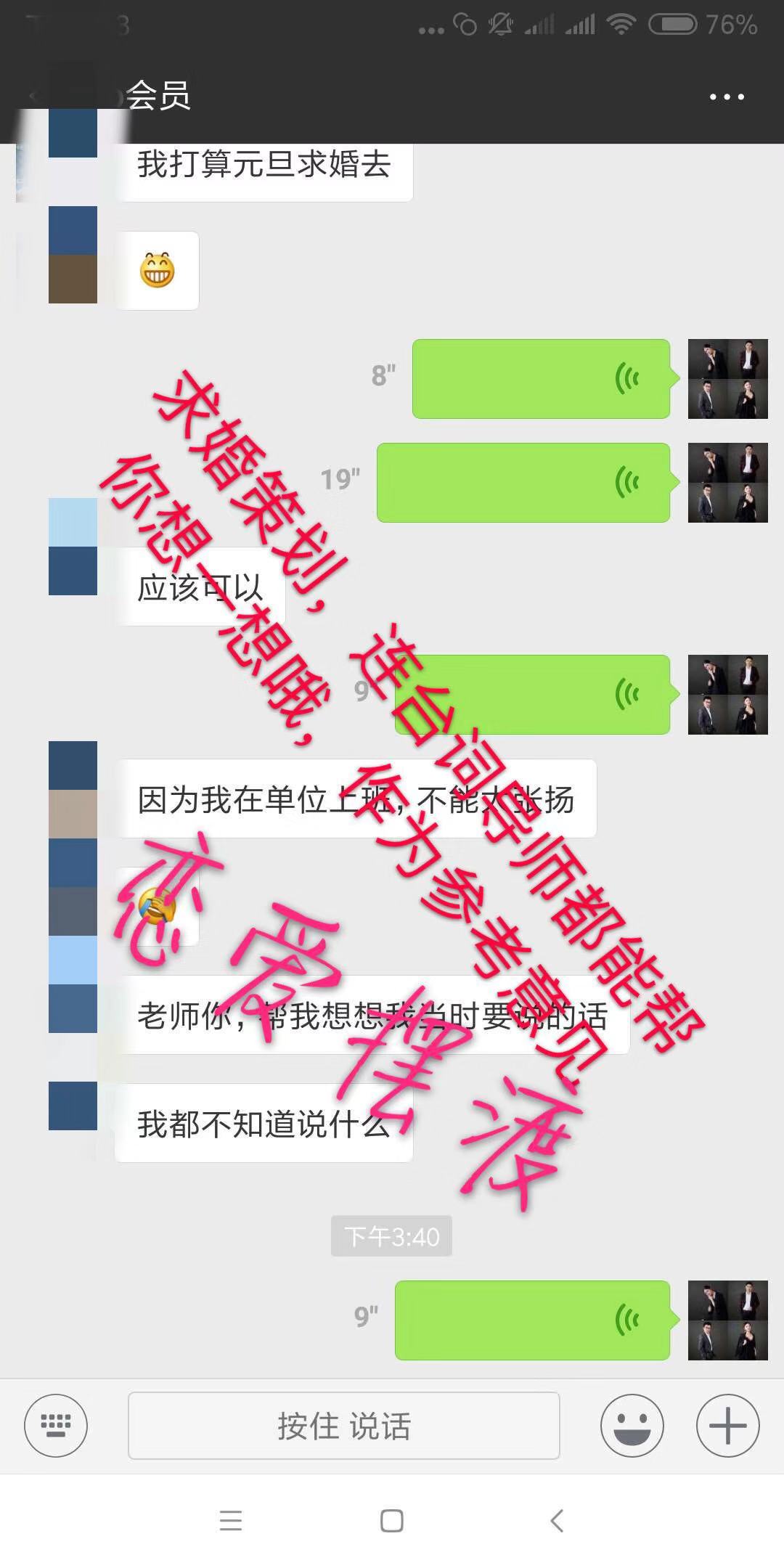Open the chat overflow menu
Viewport: 784px width, 1568px height.
tap(727, 97)
